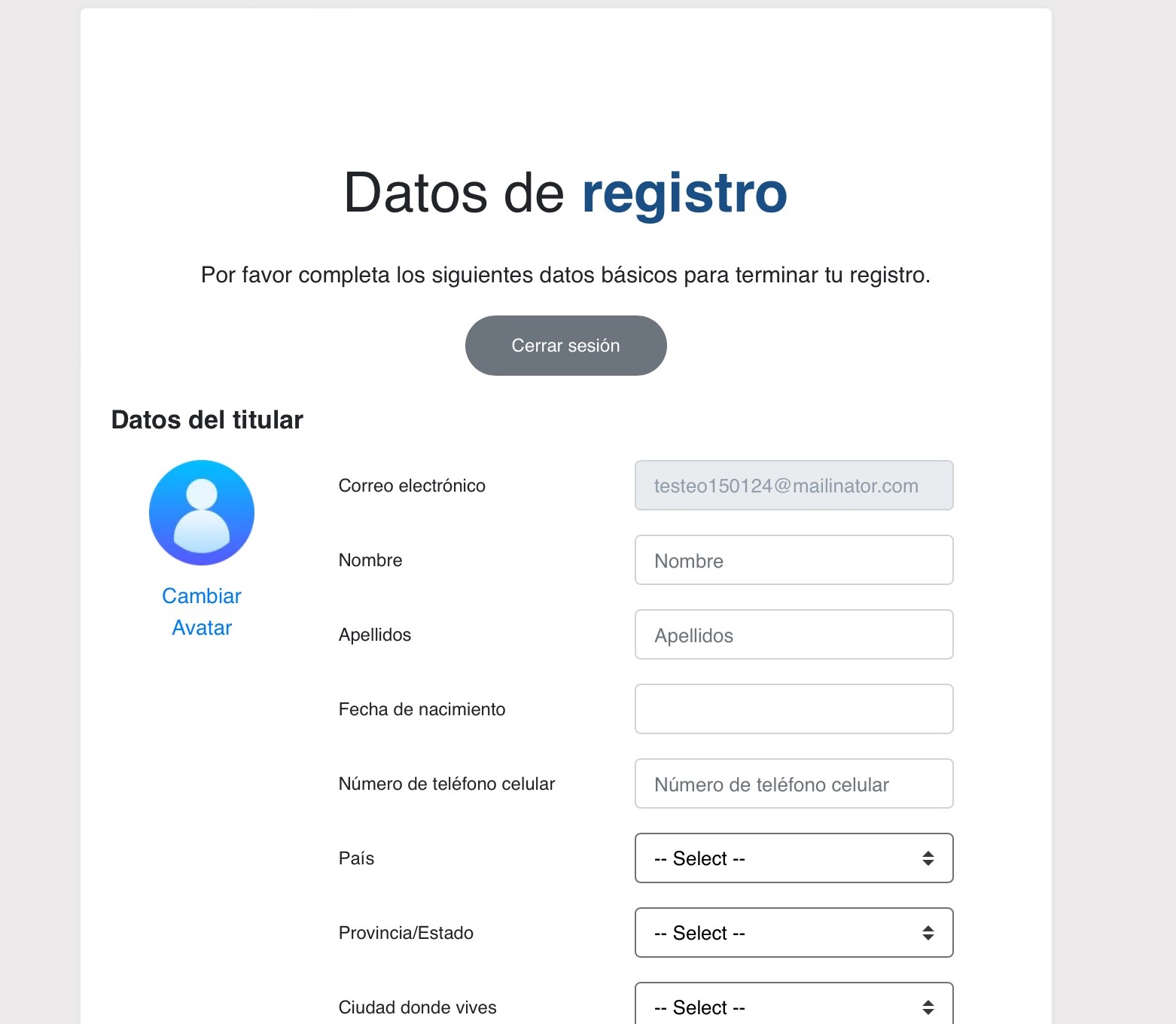Open the Provincia/Estado dropdown

click(x=794, y=933)
